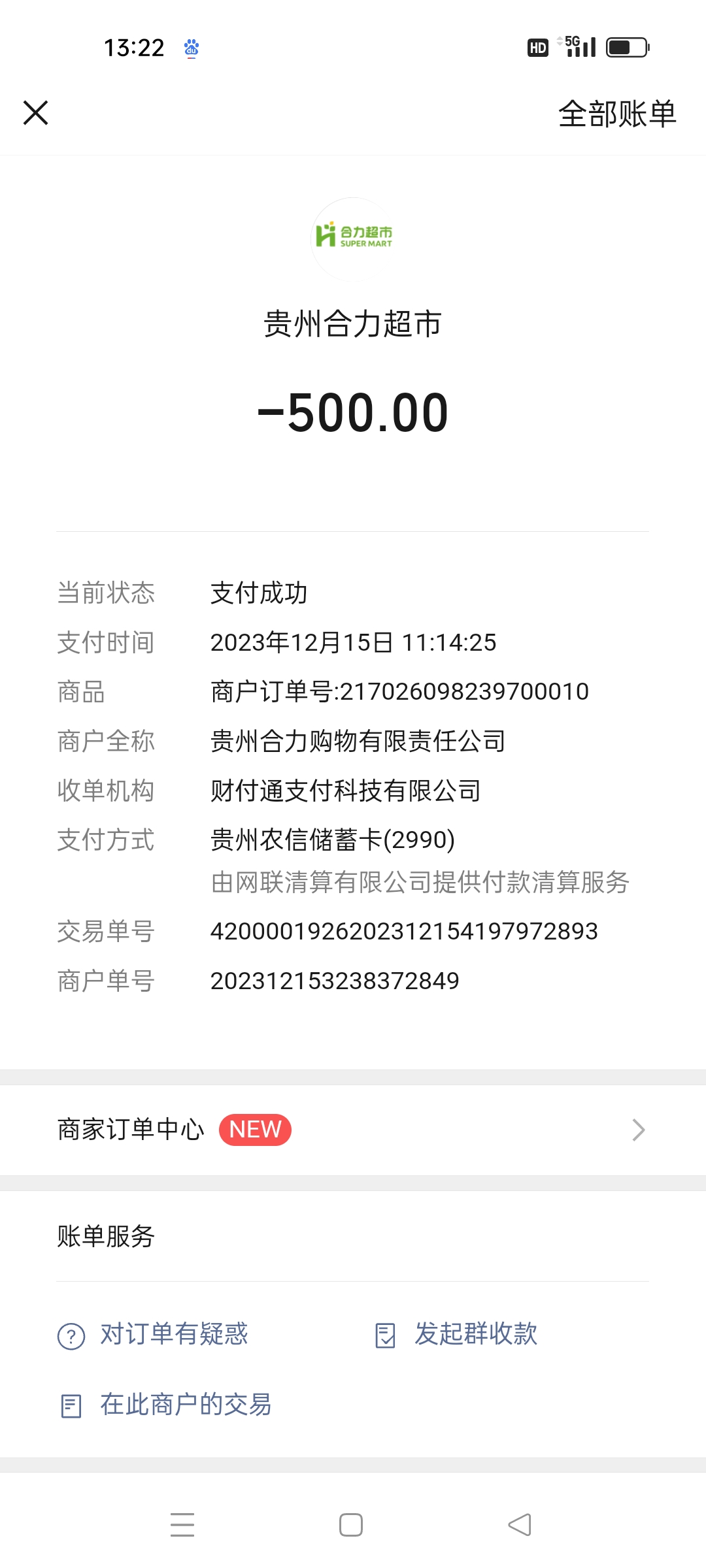This screenshot has width=706, height=1568.
Task: View 在此商户的交易 history
Action: click(166, 1405)
